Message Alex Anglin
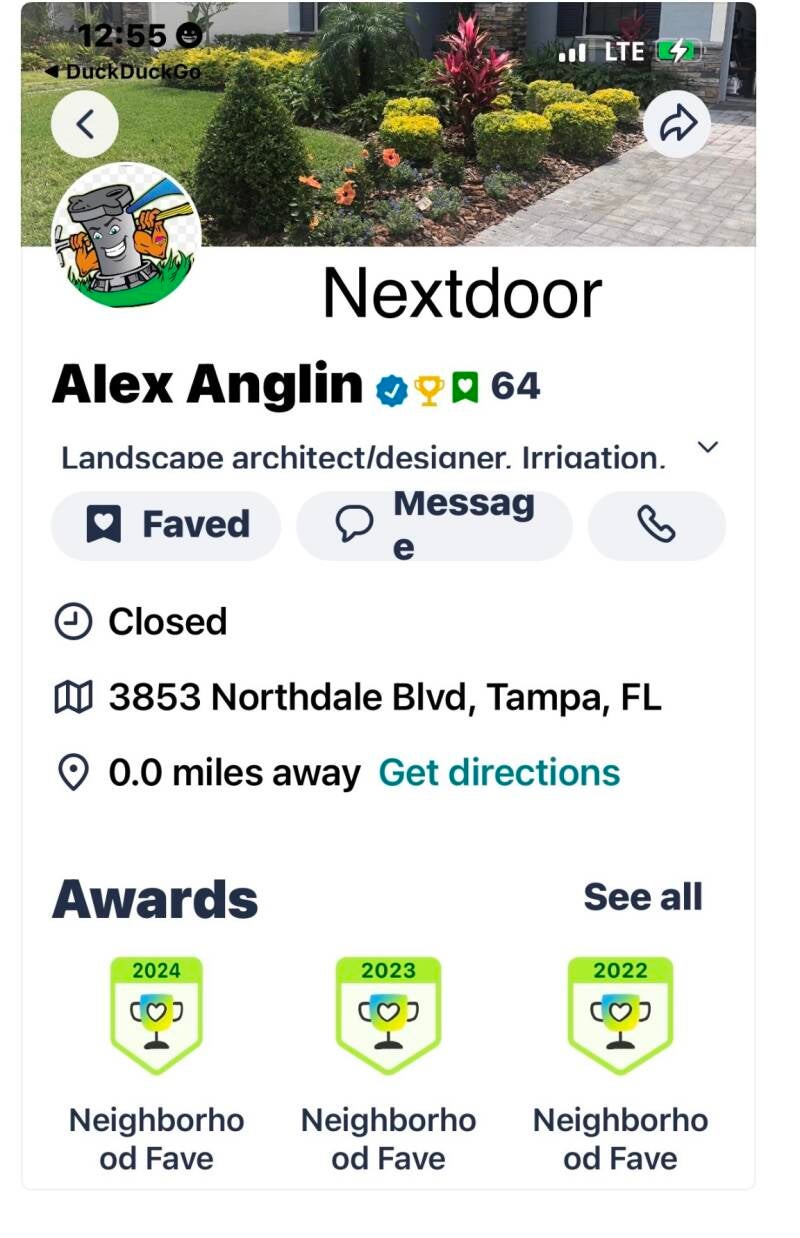 pyautogui.click(x=434, y=525)
